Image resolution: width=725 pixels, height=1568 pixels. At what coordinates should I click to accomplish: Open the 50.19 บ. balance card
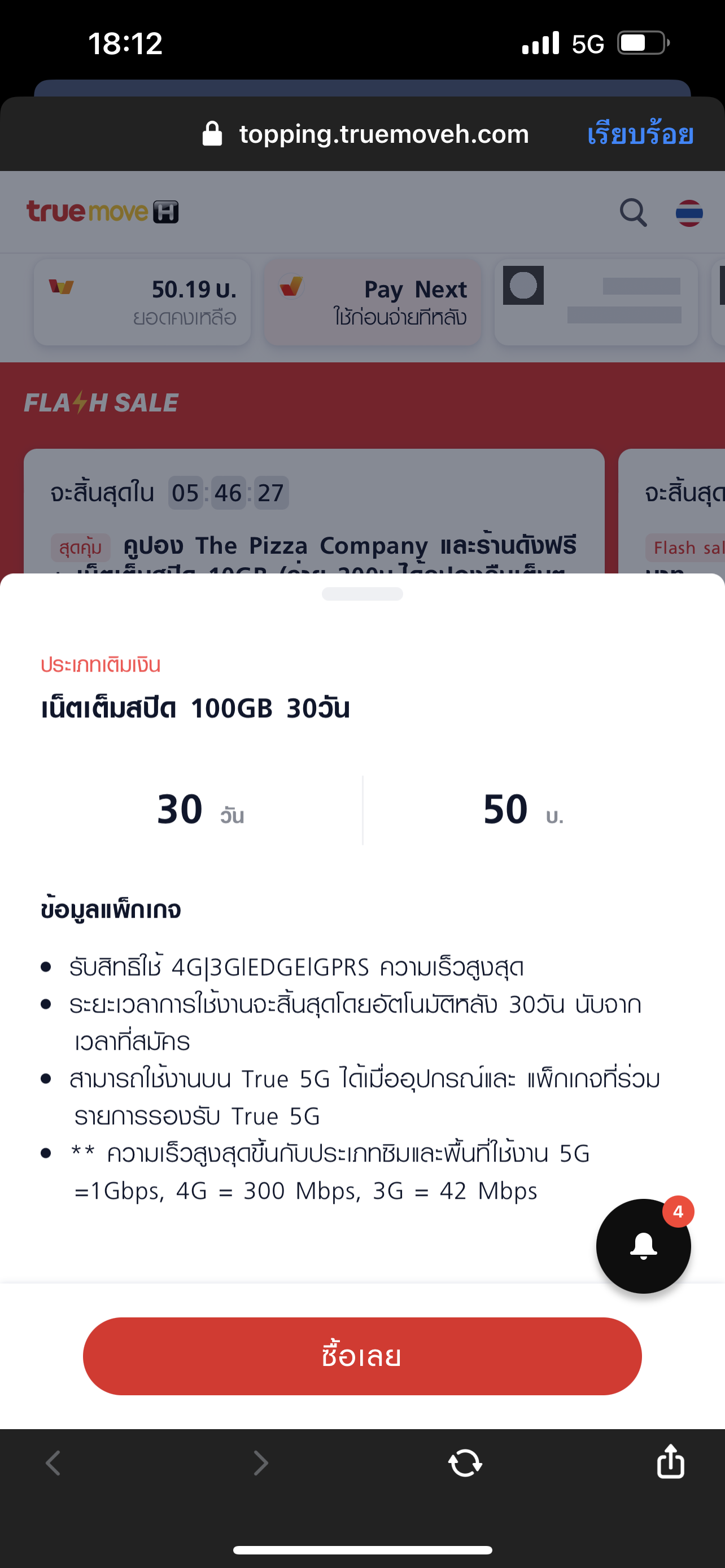click(x=142, y=303)
